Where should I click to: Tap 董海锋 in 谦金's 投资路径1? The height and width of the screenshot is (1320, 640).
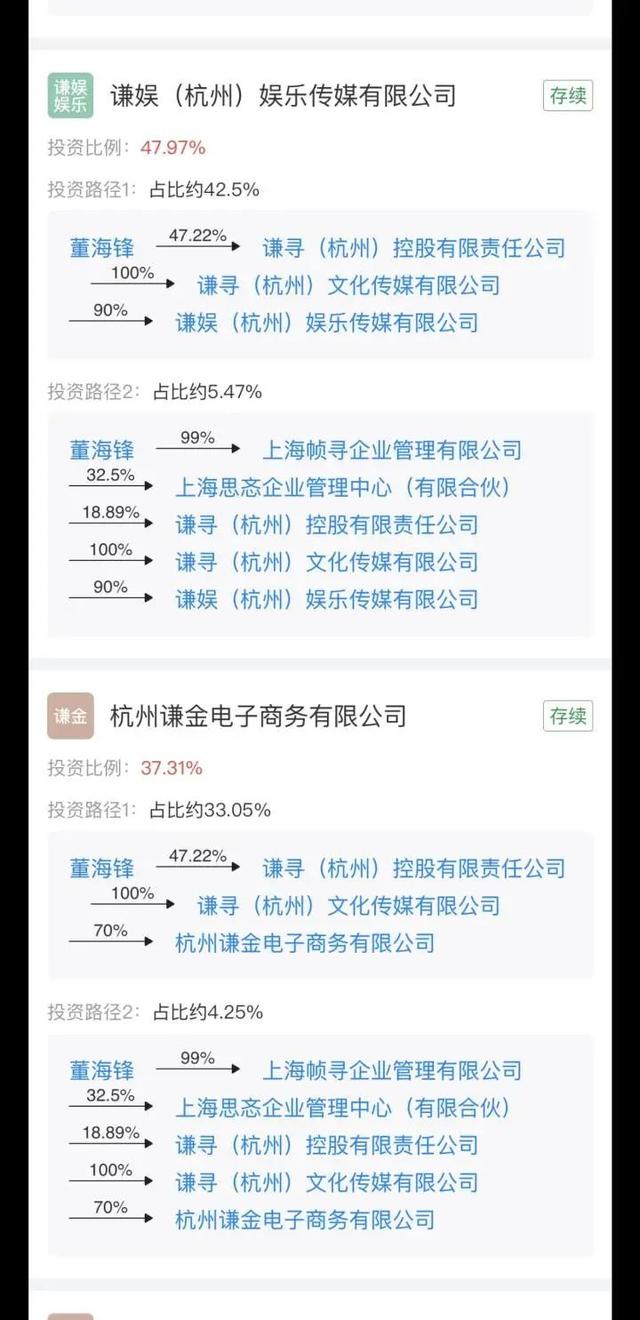(x=101, y=868)
